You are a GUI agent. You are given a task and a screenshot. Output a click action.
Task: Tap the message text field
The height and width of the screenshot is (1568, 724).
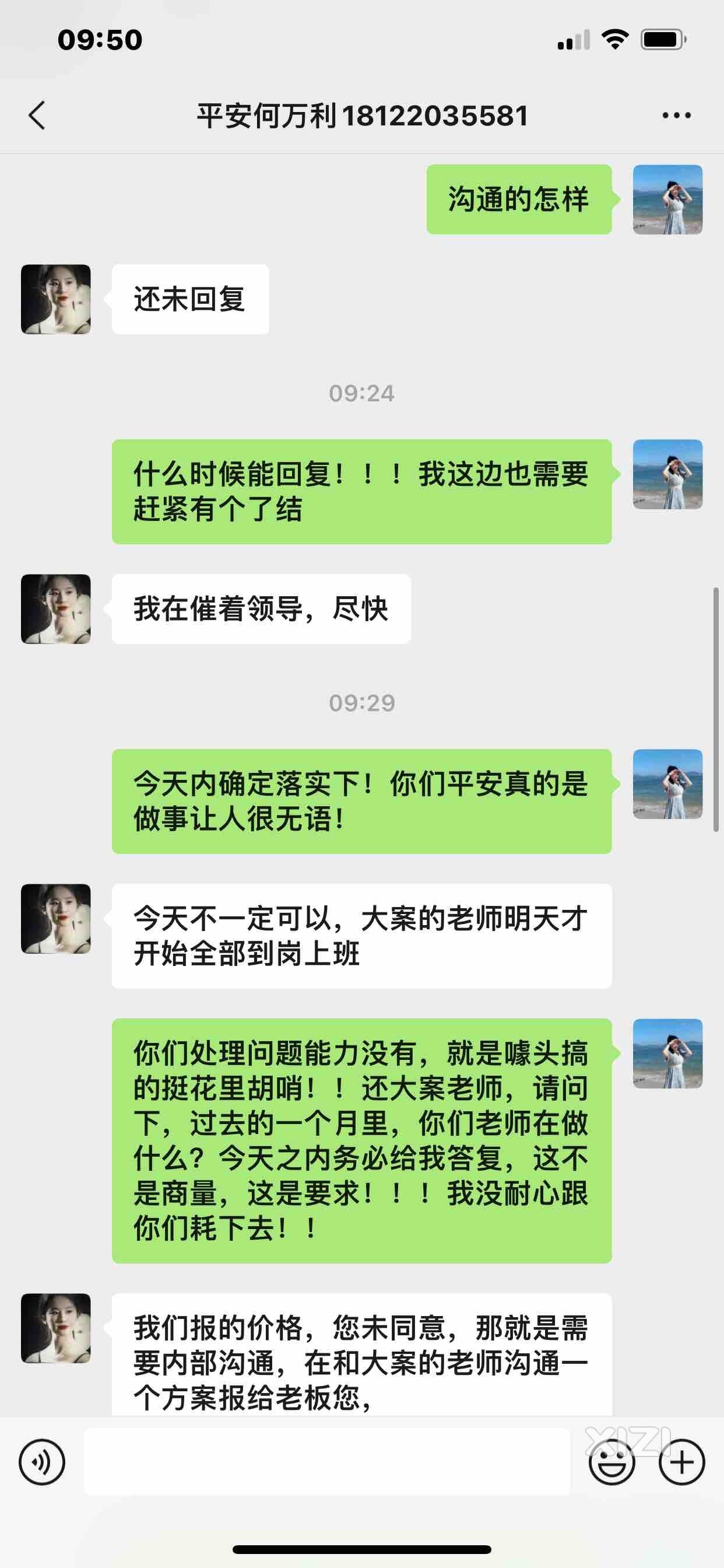pos(326,1461)
